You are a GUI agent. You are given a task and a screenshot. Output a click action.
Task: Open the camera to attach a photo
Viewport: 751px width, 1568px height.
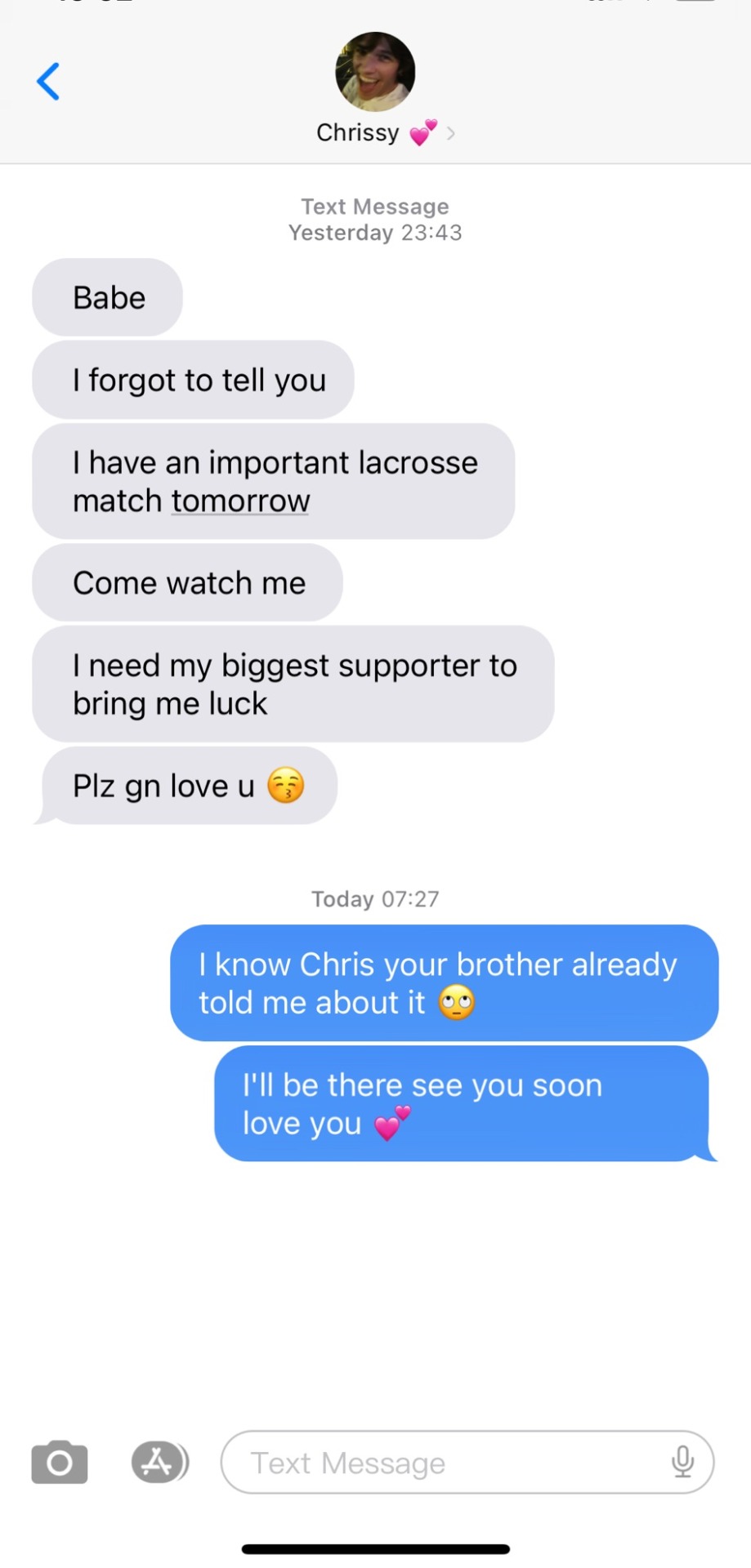click(60, 1462)
